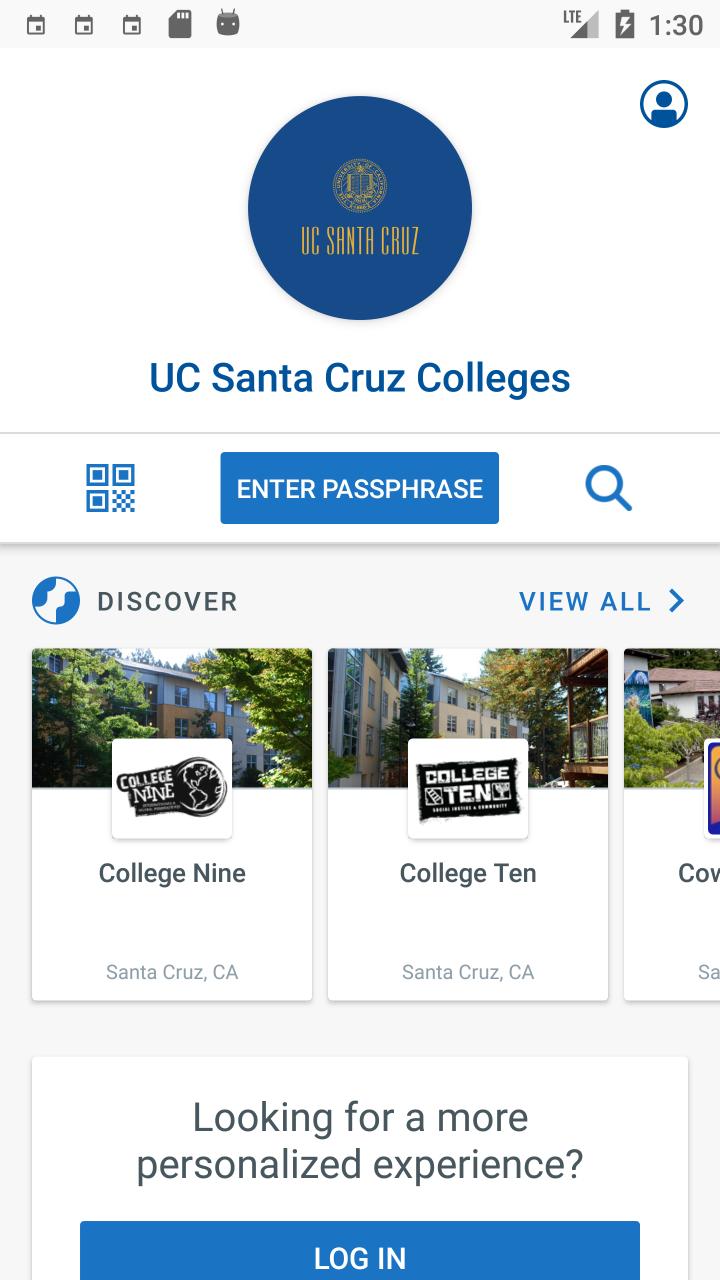Click the College Ten logo badge

click(x=467, y=788)
